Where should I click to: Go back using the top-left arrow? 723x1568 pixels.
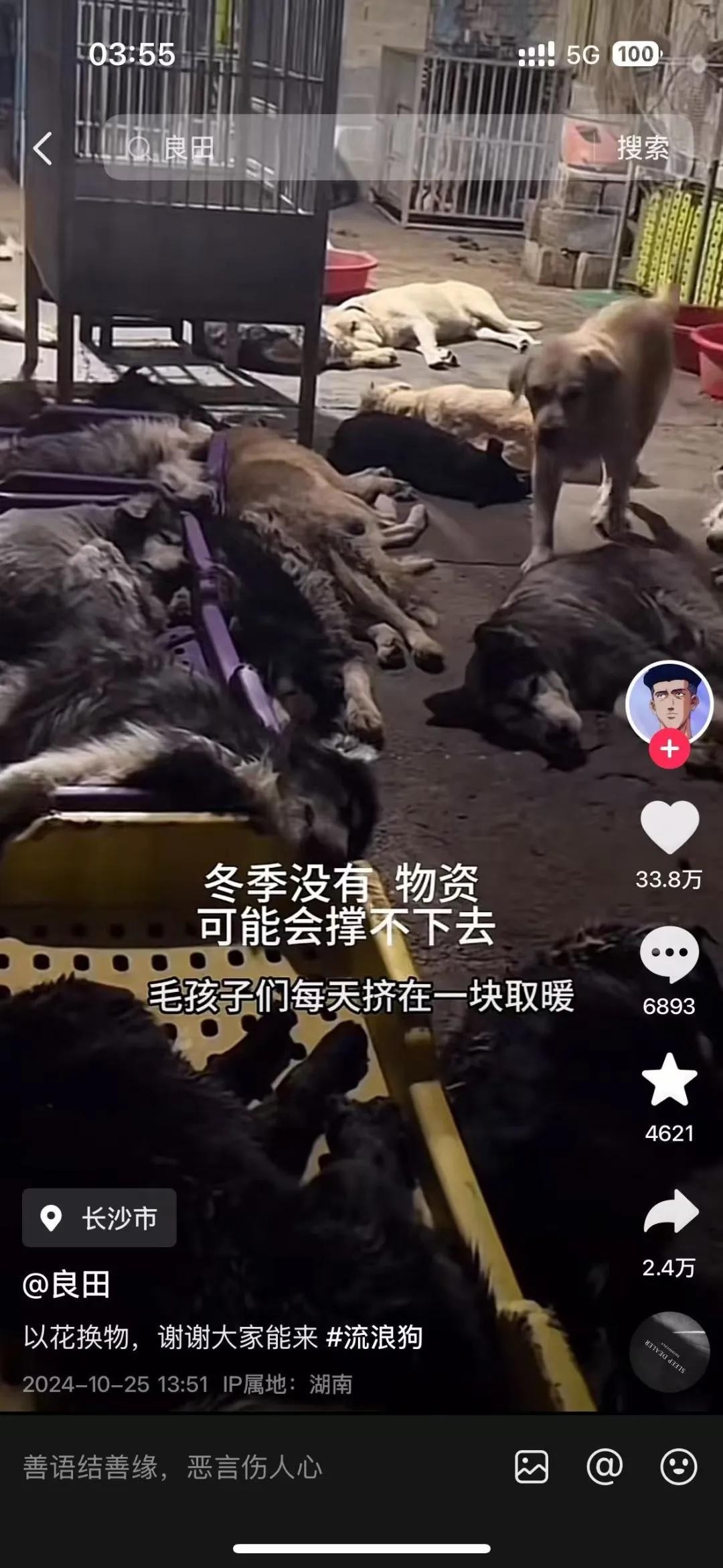tap(43, 148)
